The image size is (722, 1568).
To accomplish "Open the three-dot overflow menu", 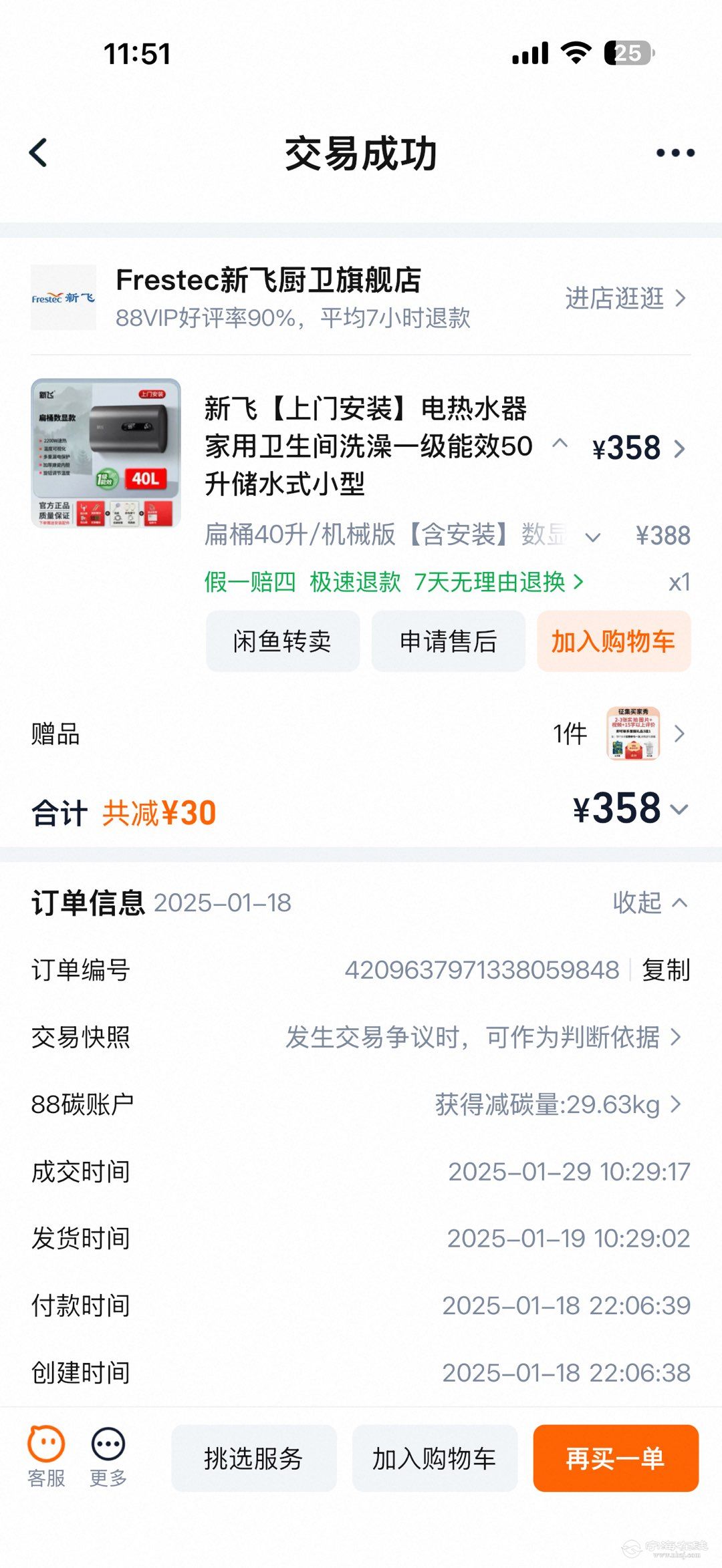I will click(675, 153).
